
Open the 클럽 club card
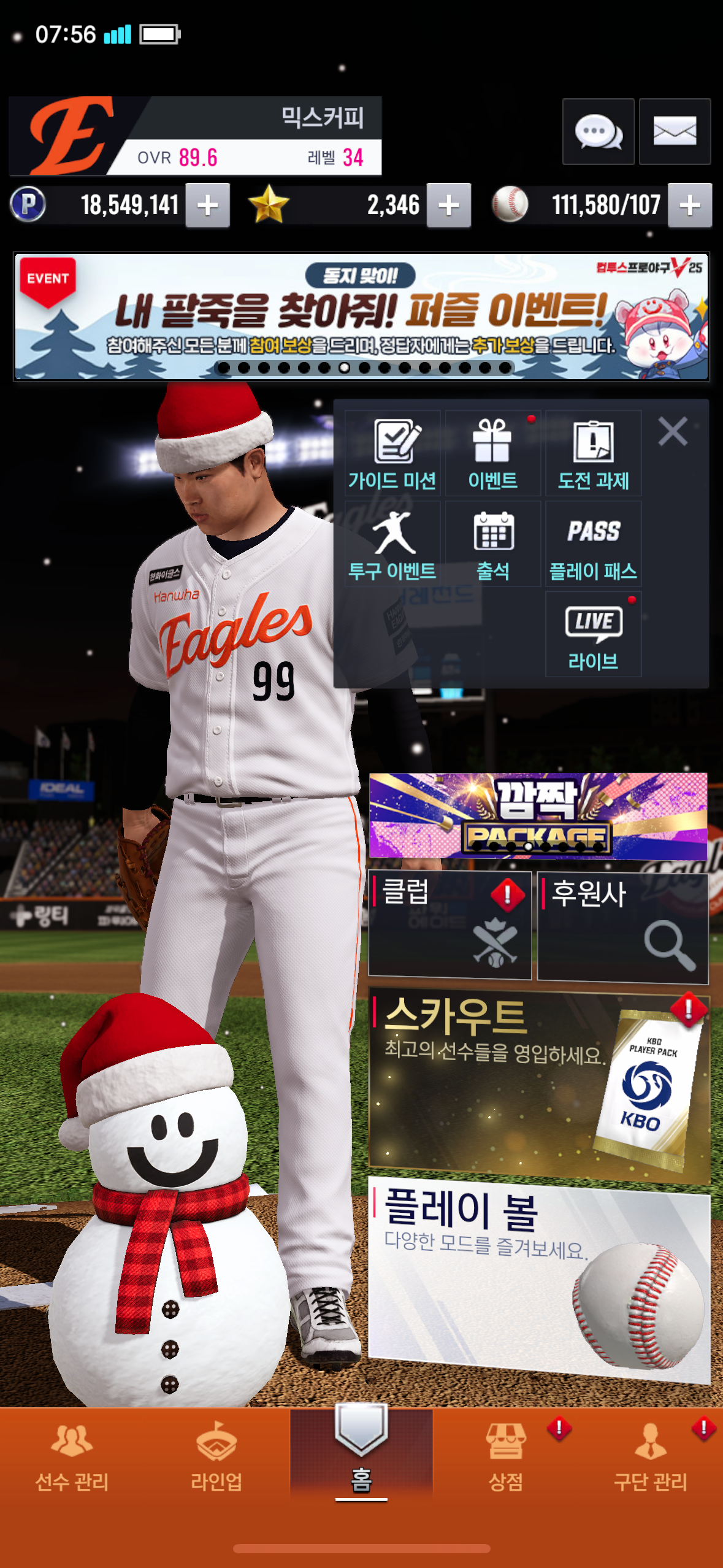point(449,924)
